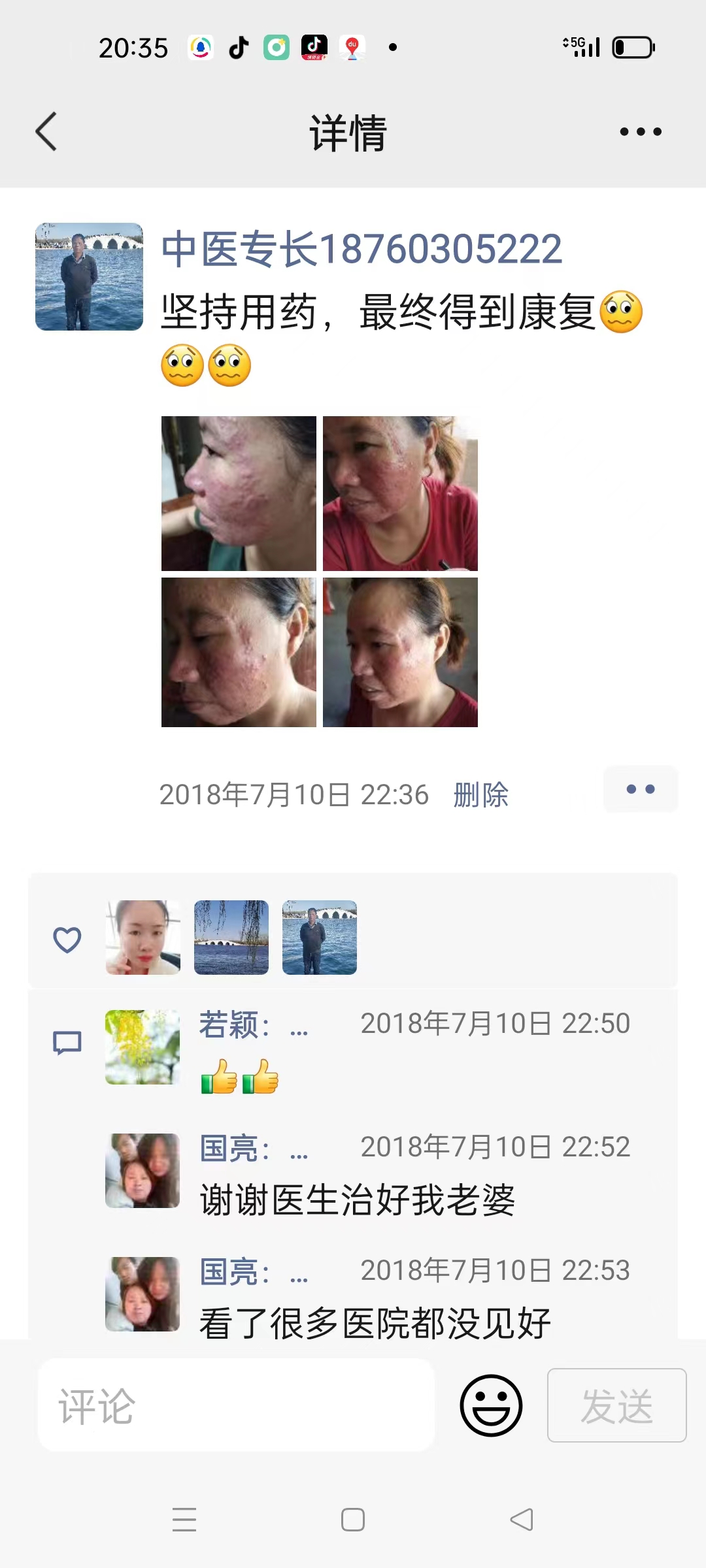Open the emoji picker smiley
This screenshot has height=1568, width=706.
pos(491,1405)
